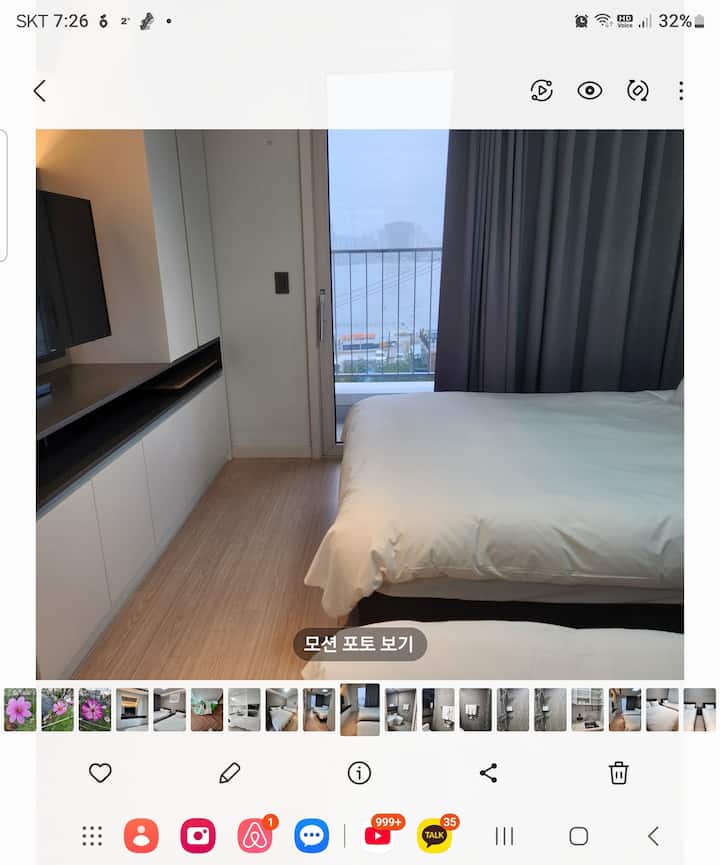Go to the home screen

coord(578,836)
